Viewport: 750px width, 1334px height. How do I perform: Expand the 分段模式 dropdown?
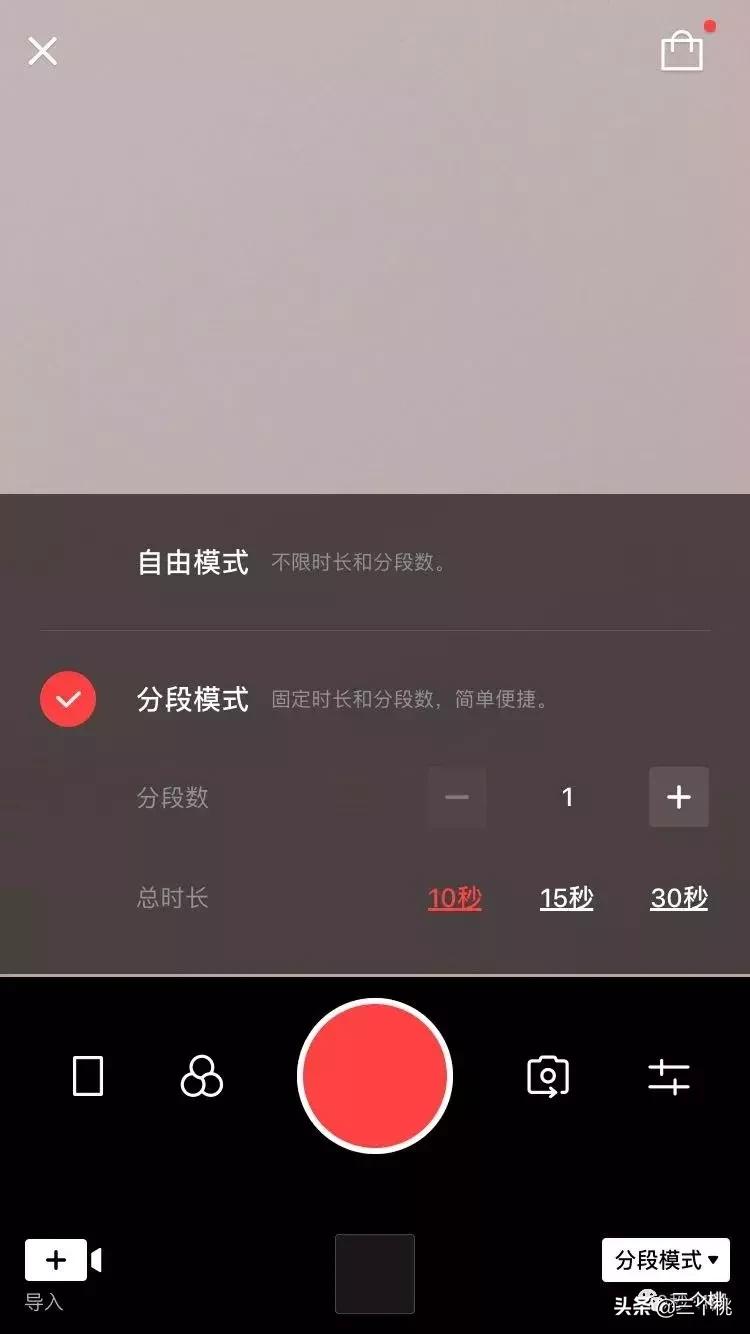coord(666,1260)
